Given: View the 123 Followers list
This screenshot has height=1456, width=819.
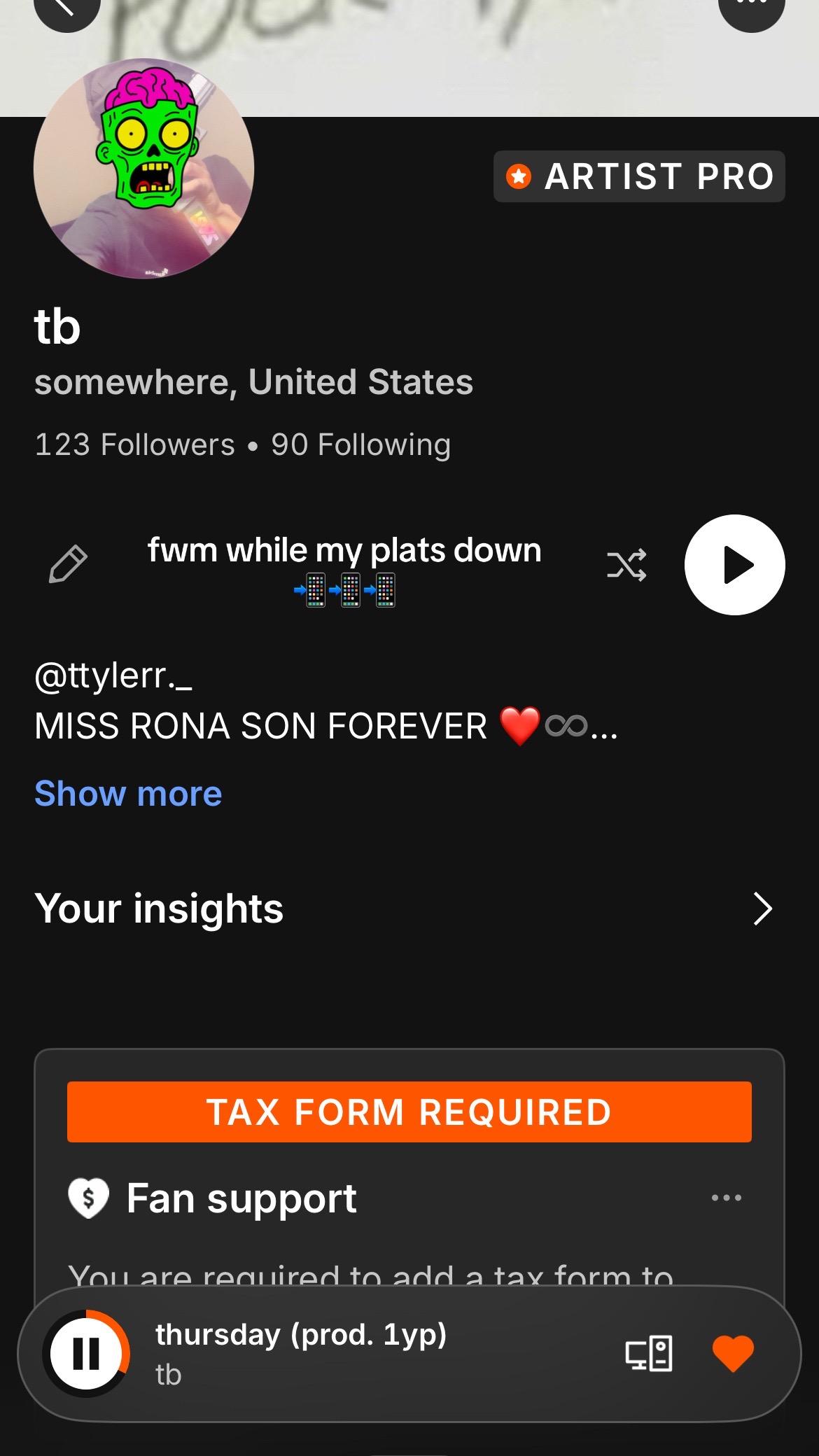Looking at the screenshot, I should (x=134, y=444).
